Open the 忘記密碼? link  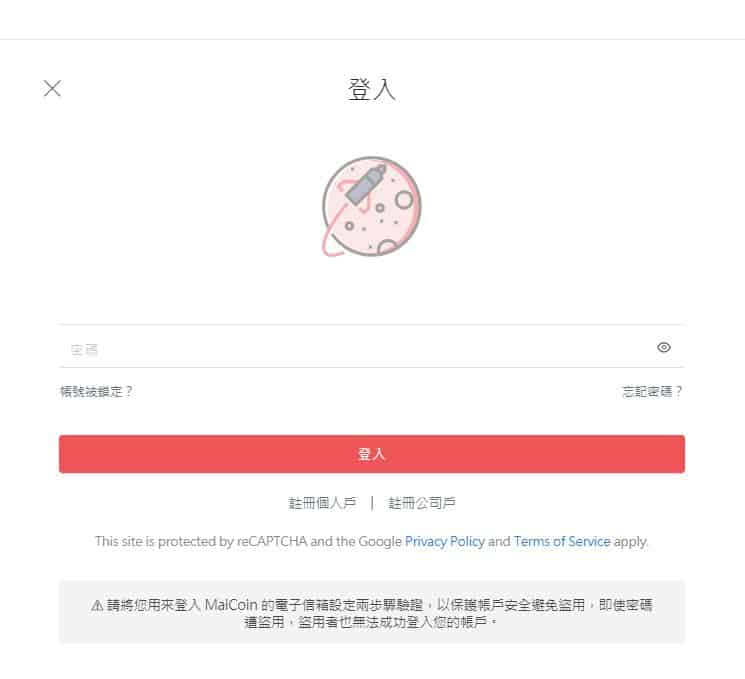[652, 392]
